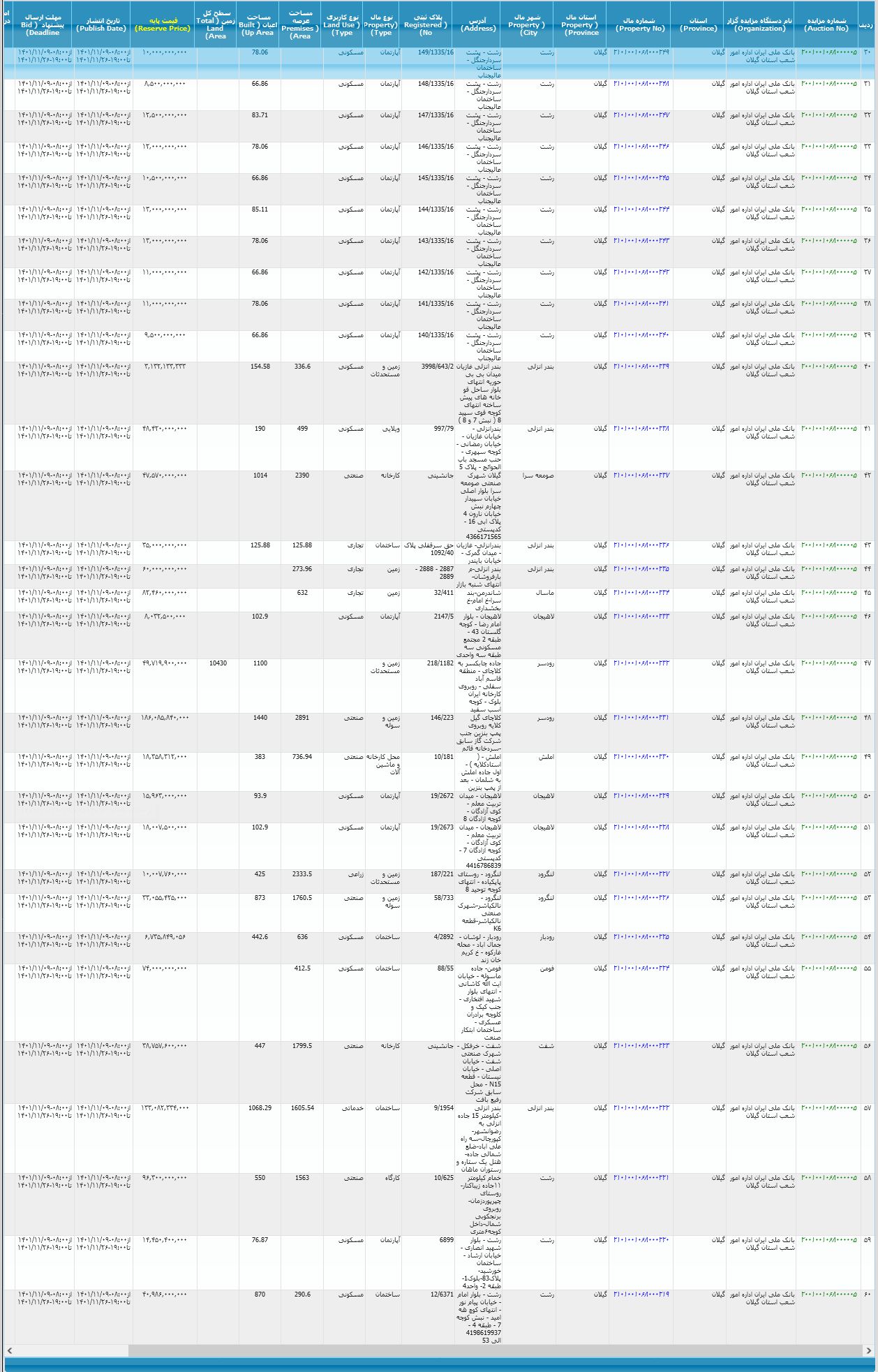The height and width of the screenshot is (1372, 878).
Task: Open the property number link in row ۴۵
Action: click(x=641, y=593)
